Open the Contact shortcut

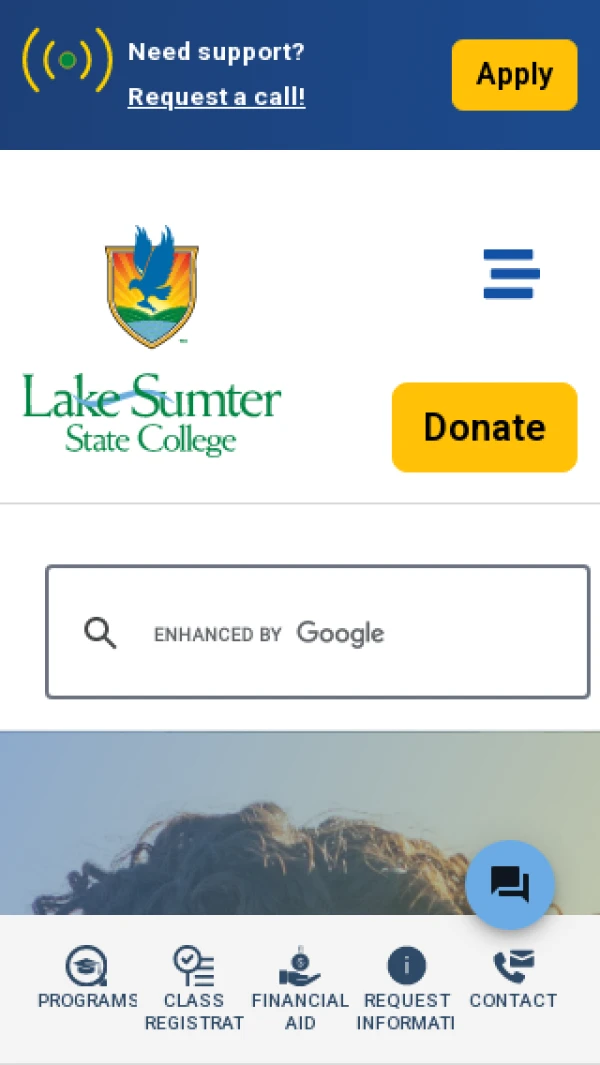click(513, 980)
